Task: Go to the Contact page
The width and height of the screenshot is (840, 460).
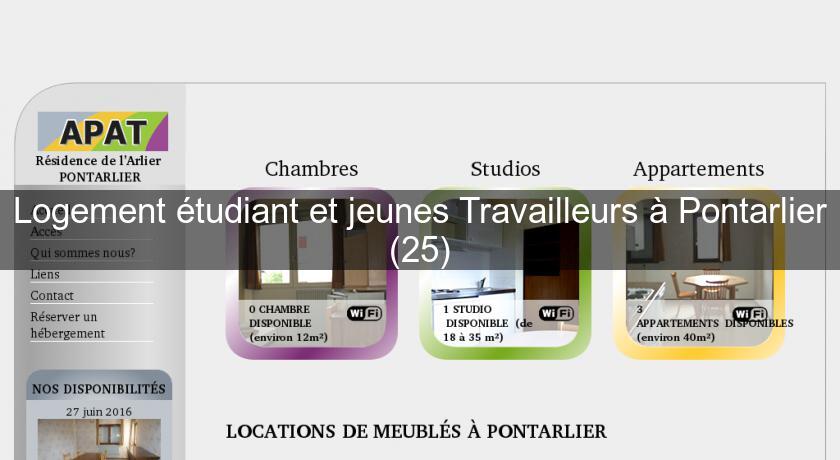Action: coord(52,295)
